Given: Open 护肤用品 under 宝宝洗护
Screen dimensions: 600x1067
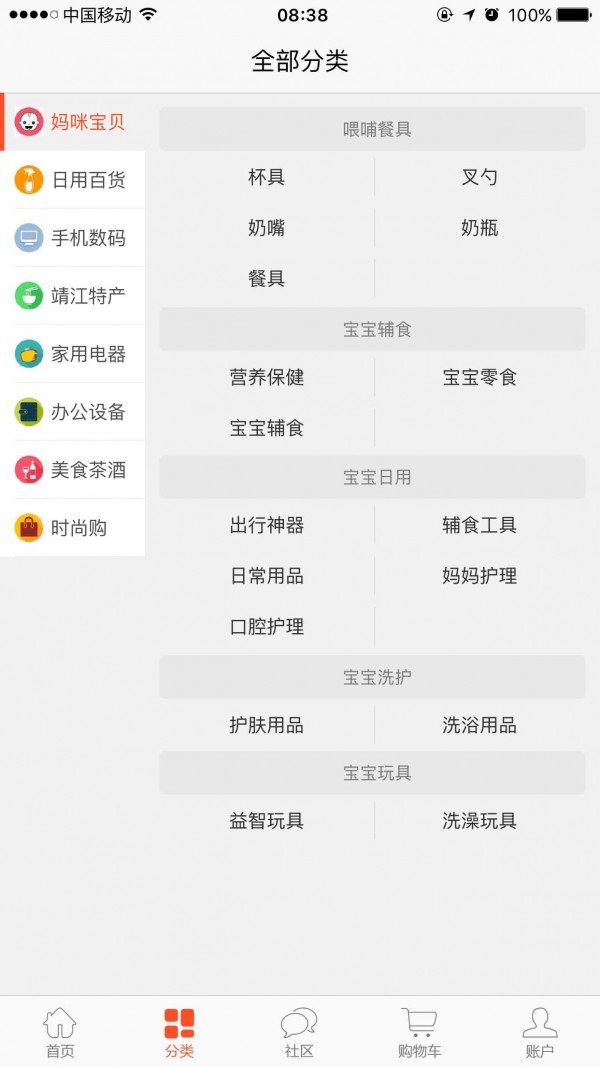Looking at the screenshot, I should pos(267,725).
